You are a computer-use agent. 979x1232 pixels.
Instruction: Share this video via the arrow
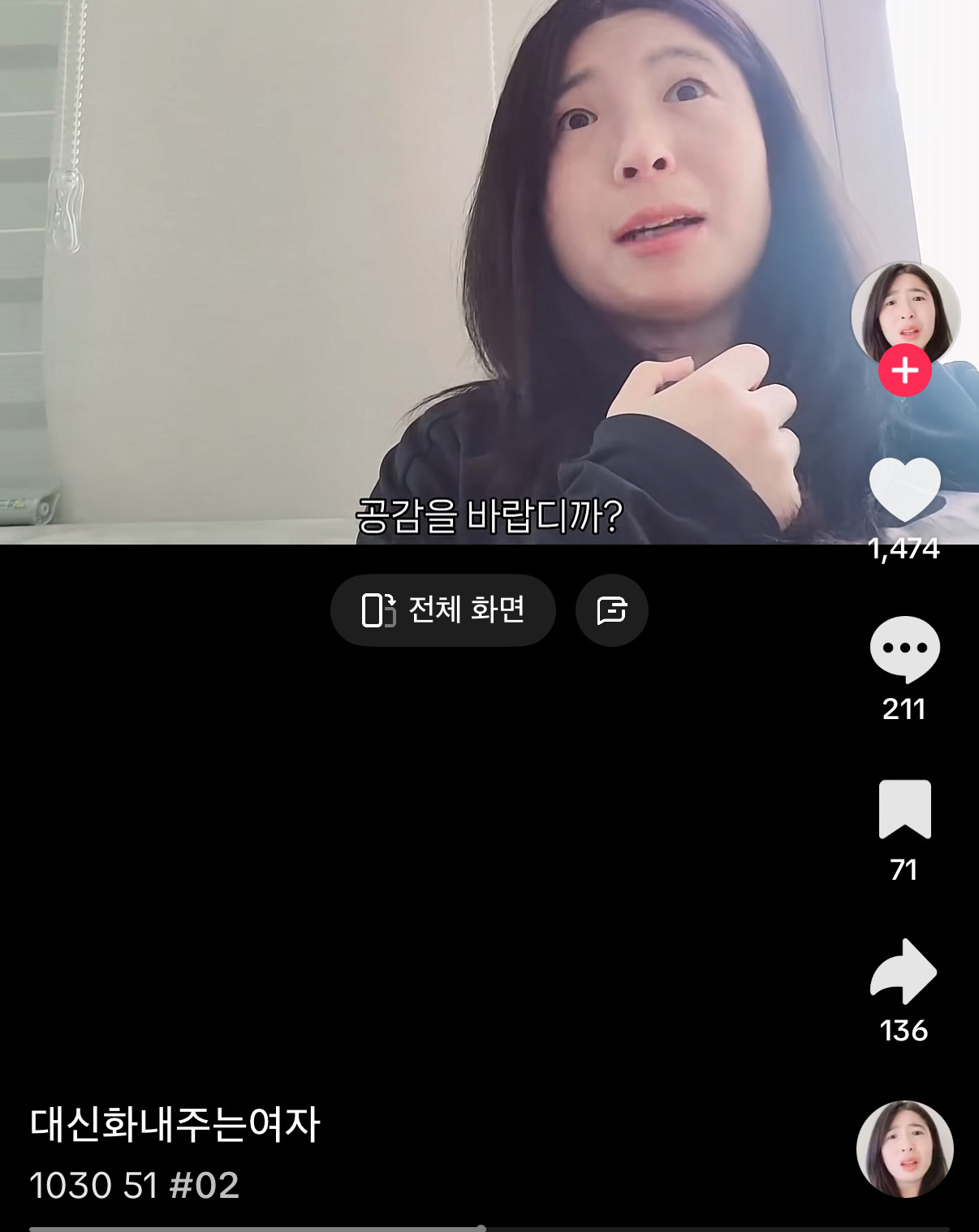(x=904, y=971)
